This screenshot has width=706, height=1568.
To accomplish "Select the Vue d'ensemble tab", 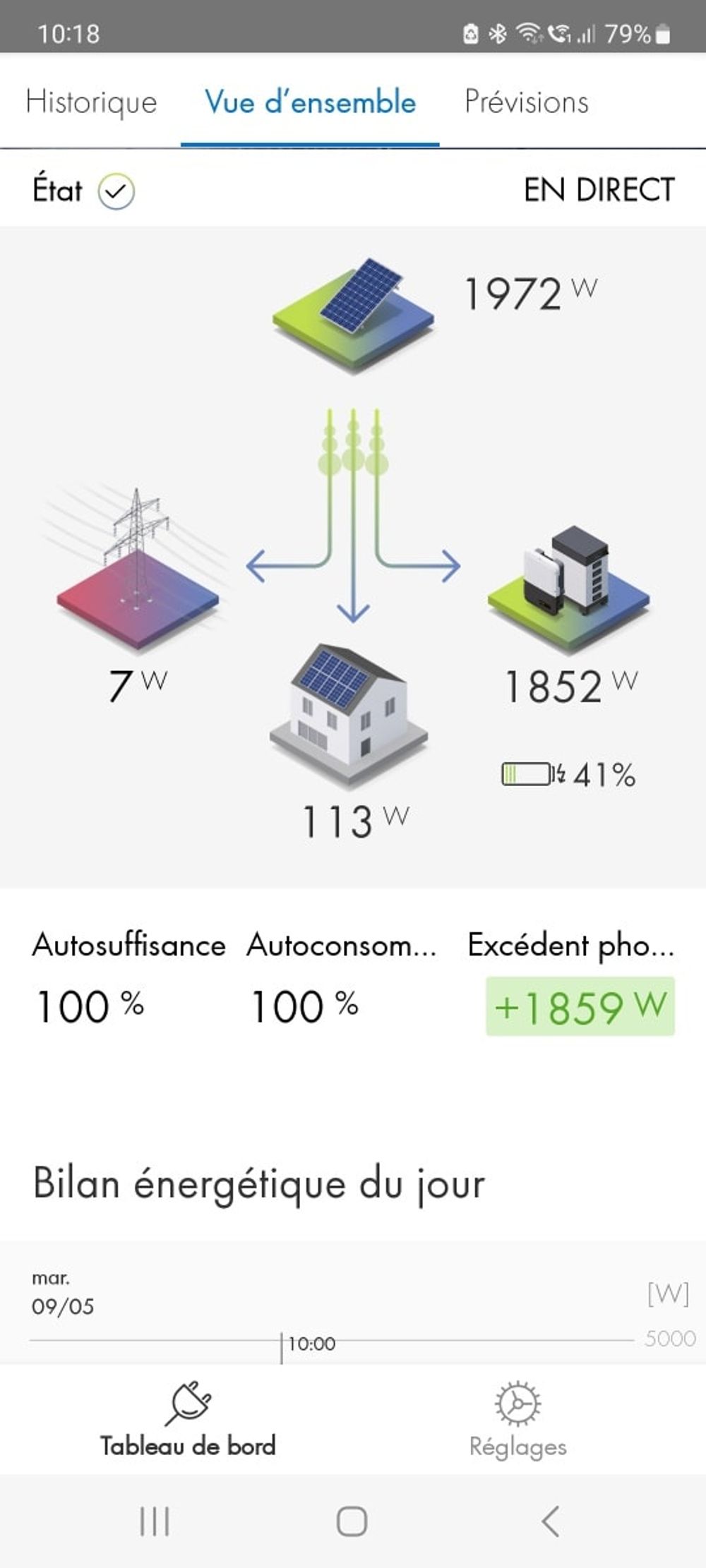I will coord(310,102).
